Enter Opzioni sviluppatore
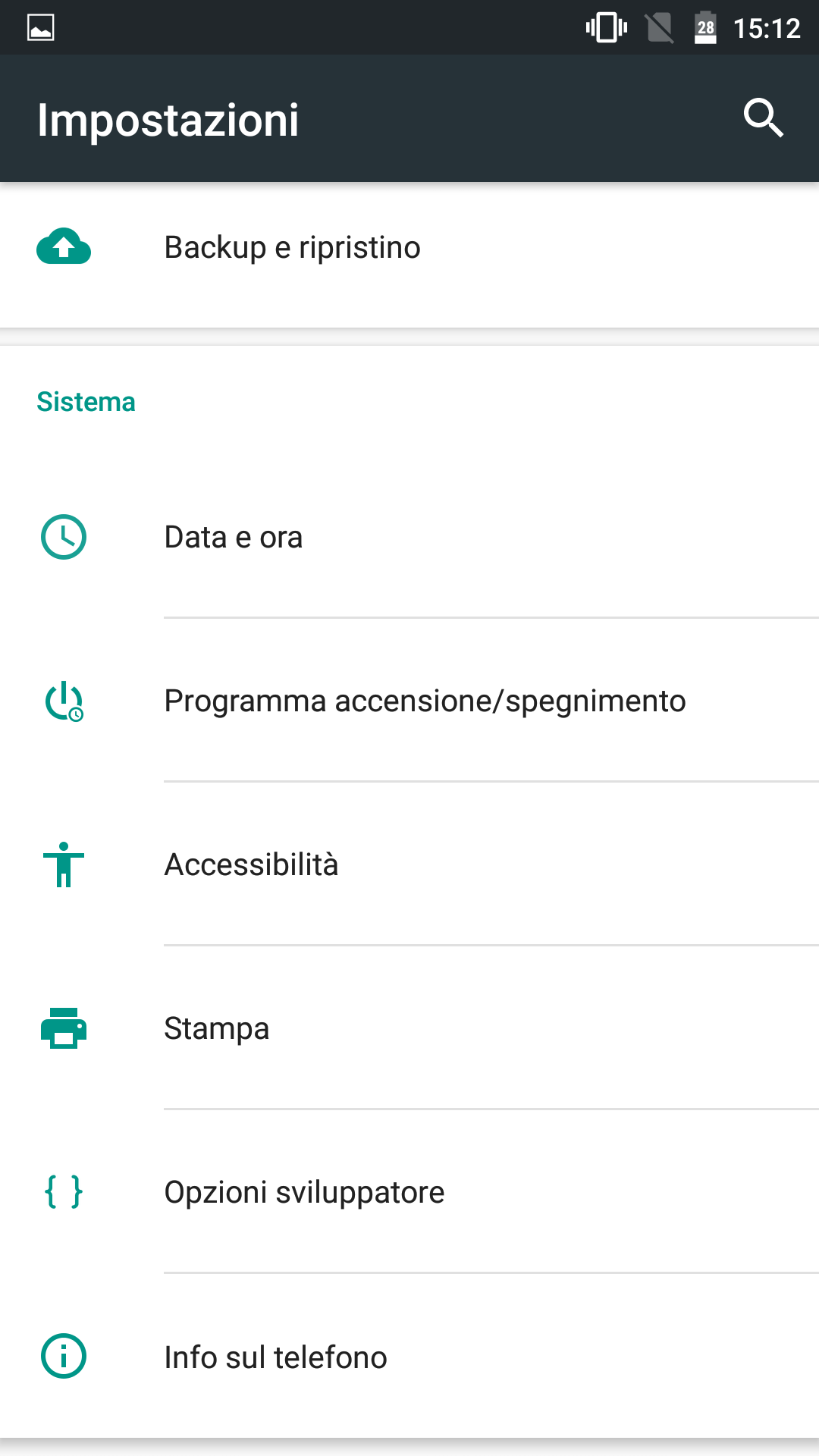The height and width of the screenshot is (1456, 819). (x=409, y=1192)
